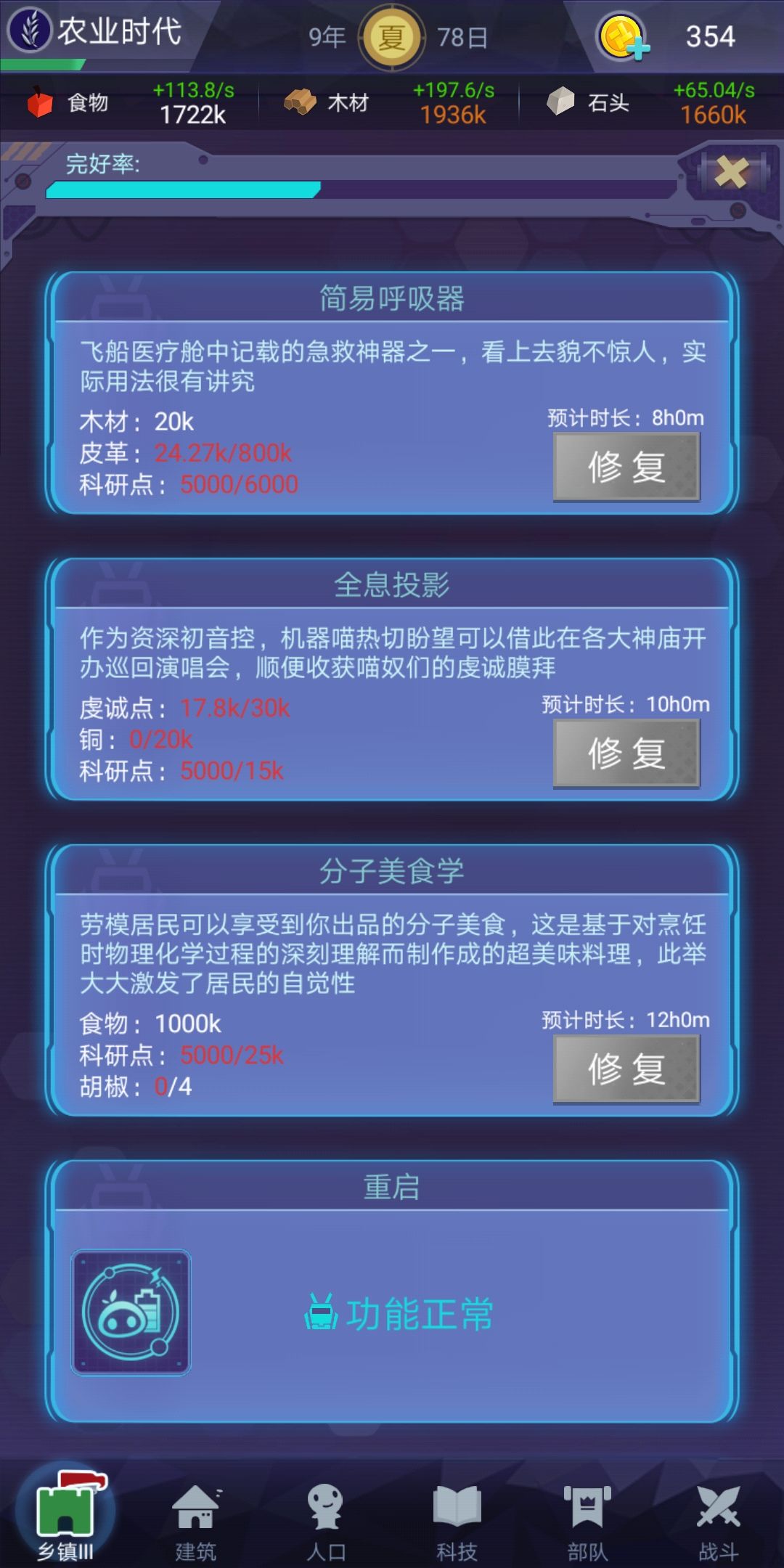Tap the 夏 season coin
The height and width of the screenshot is (1568, 784).
pyautogui.click(x=392, y=36)
